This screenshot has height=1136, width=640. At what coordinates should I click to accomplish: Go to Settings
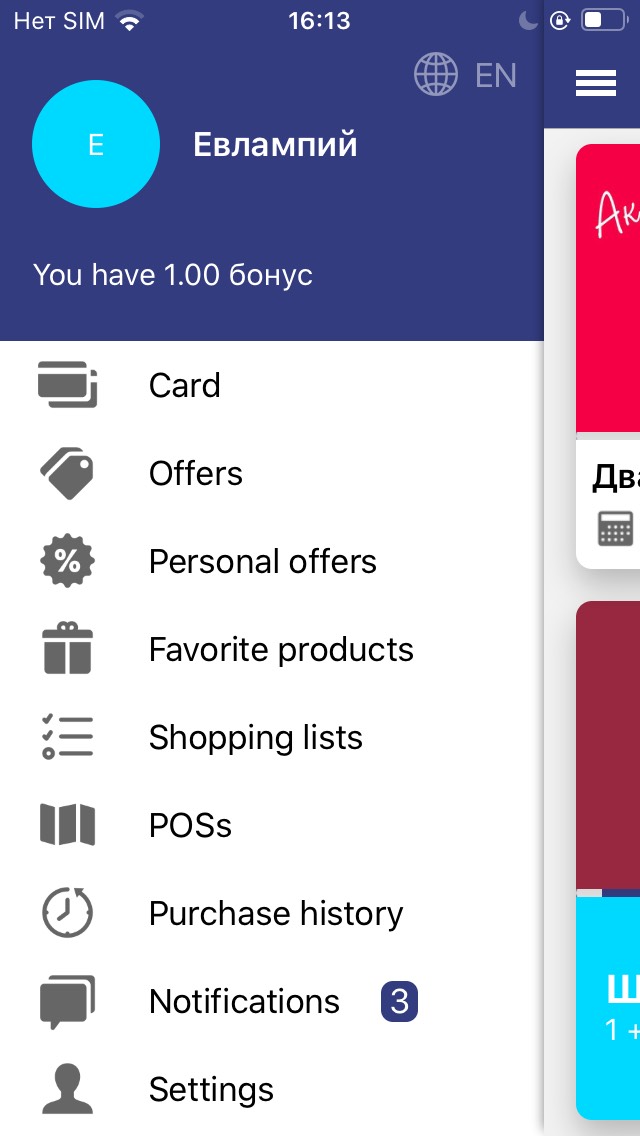click(272, 1089)
